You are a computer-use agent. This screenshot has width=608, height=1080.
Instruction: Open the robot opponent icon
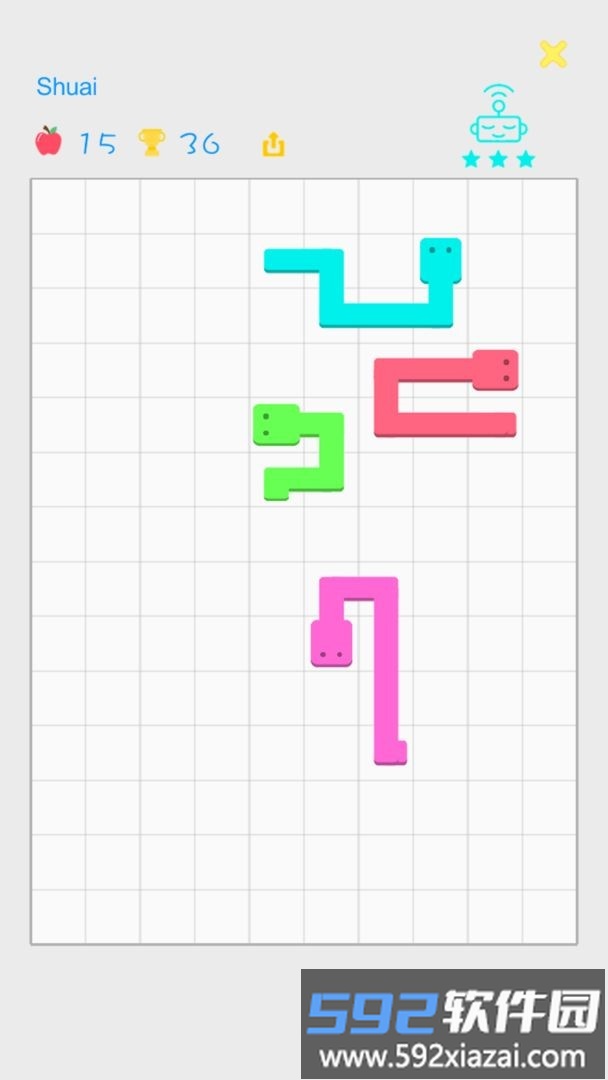[498, 117]
